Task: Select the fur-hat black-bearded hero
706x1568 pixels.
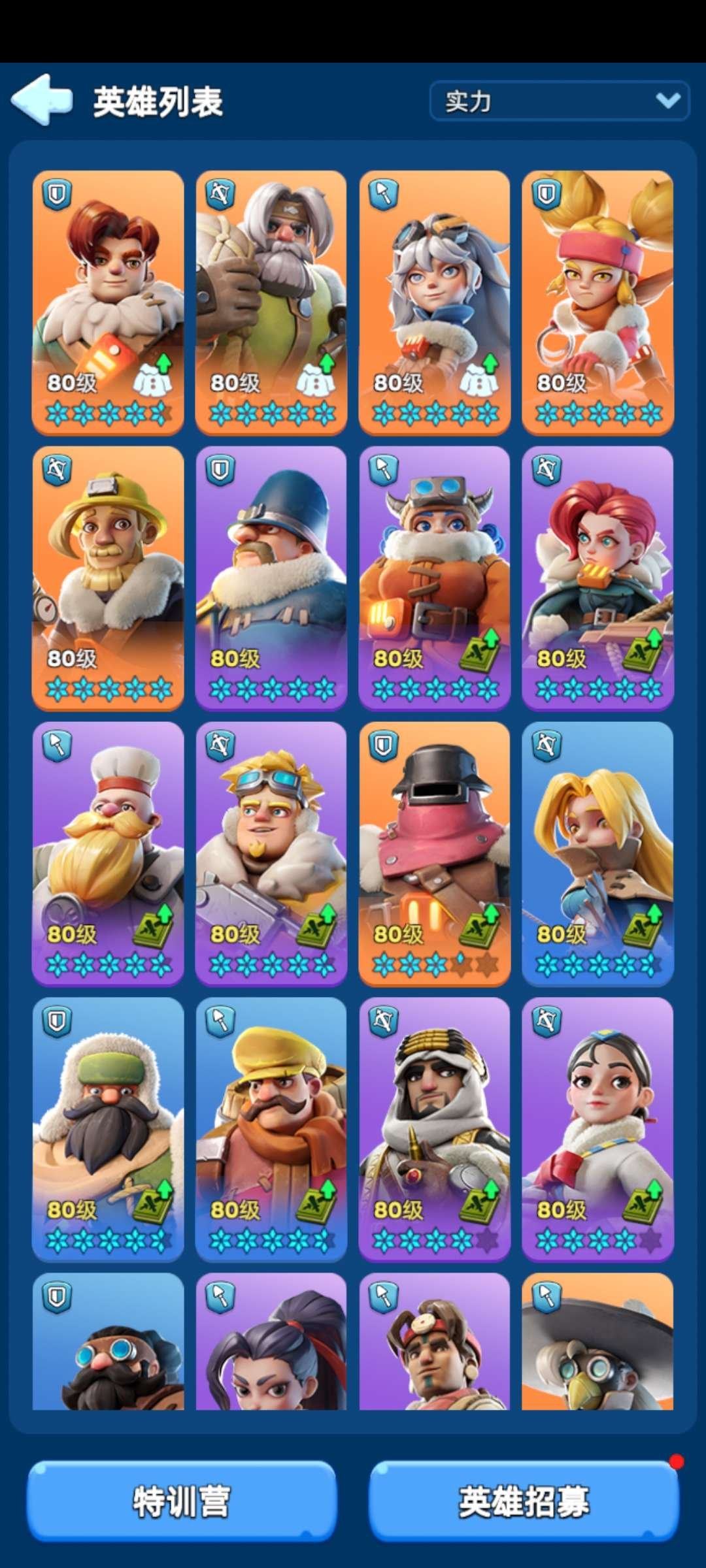Action: 108,1128
